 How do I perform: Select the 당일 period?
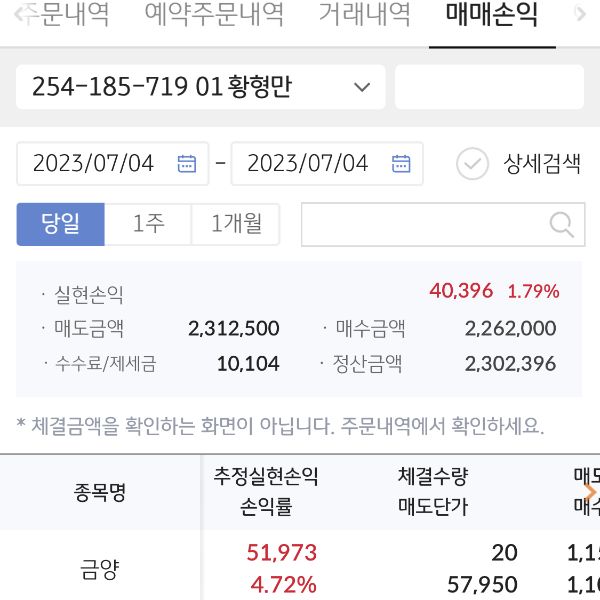[x=60, y=224]
